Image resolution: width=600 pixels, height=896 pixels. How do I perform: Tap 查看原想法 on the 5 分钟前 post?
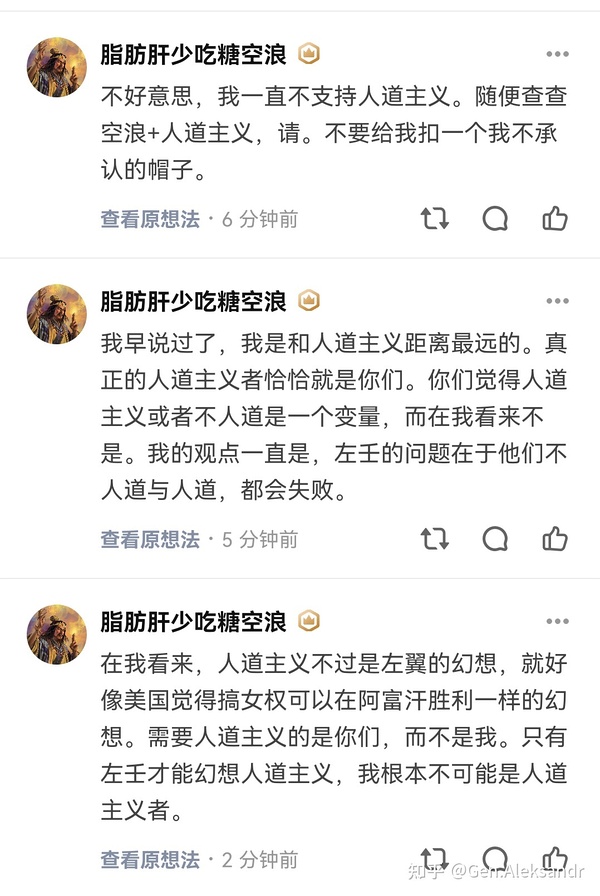coord(150,539)
